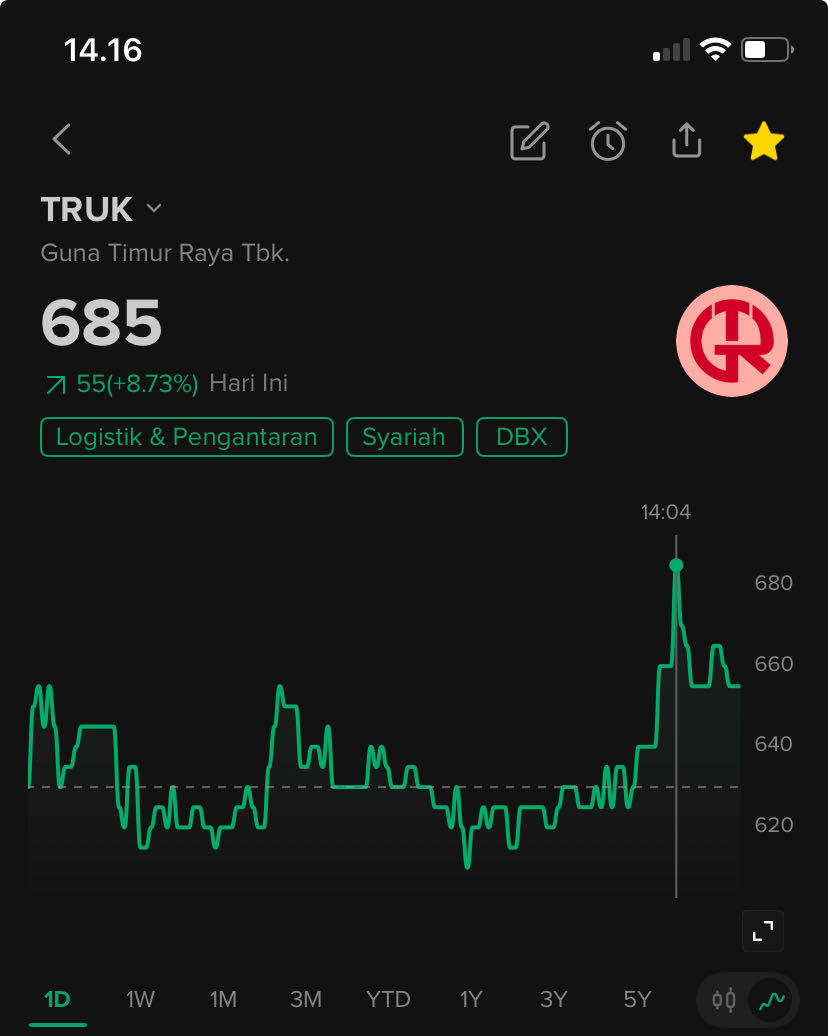Select the Syariah chip
Image resolution: width=828 pixels, height=1036 pixels.
404,437
